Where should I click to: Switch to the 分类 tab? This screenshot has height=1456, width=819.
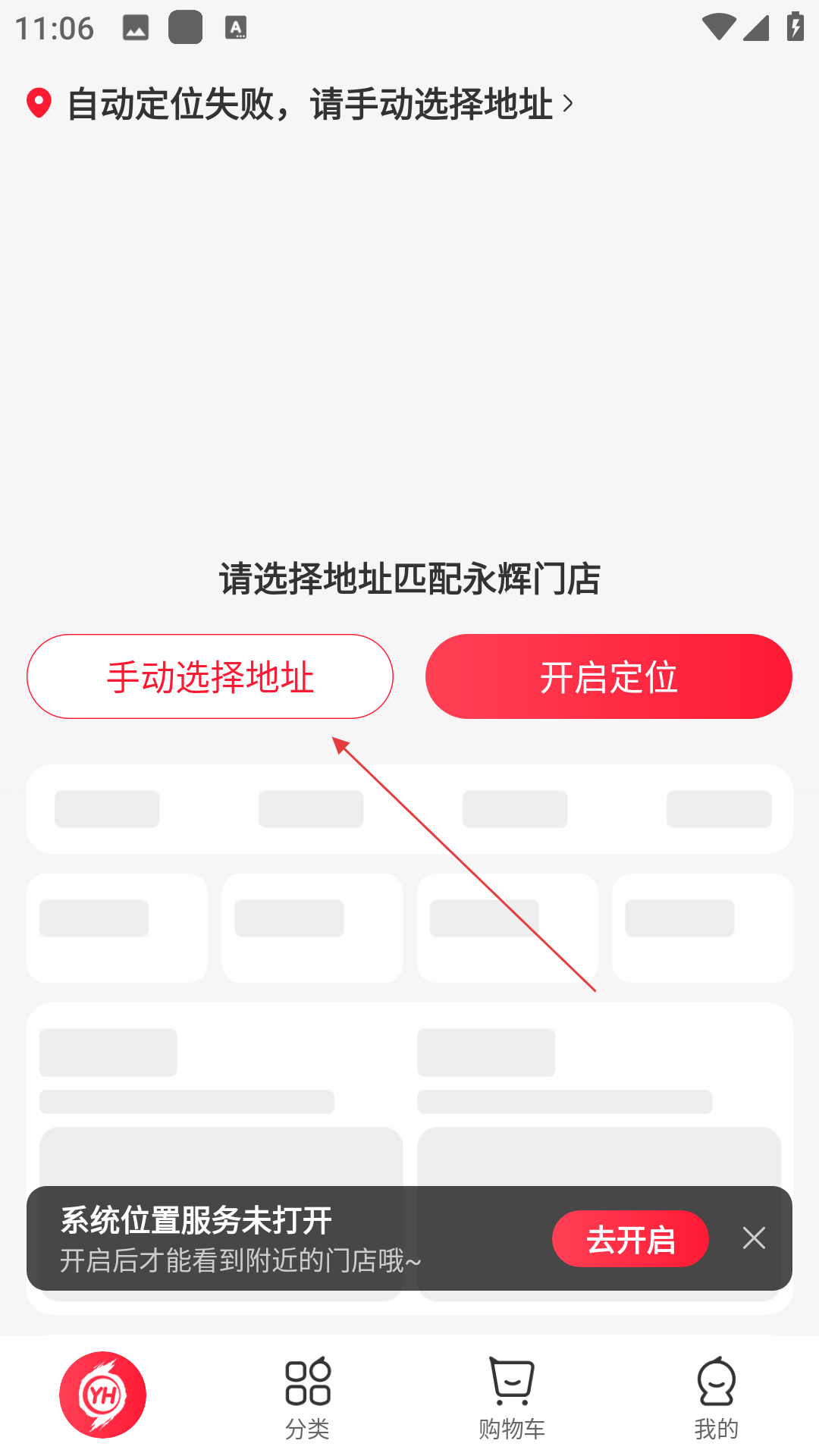coord(307,1398)
